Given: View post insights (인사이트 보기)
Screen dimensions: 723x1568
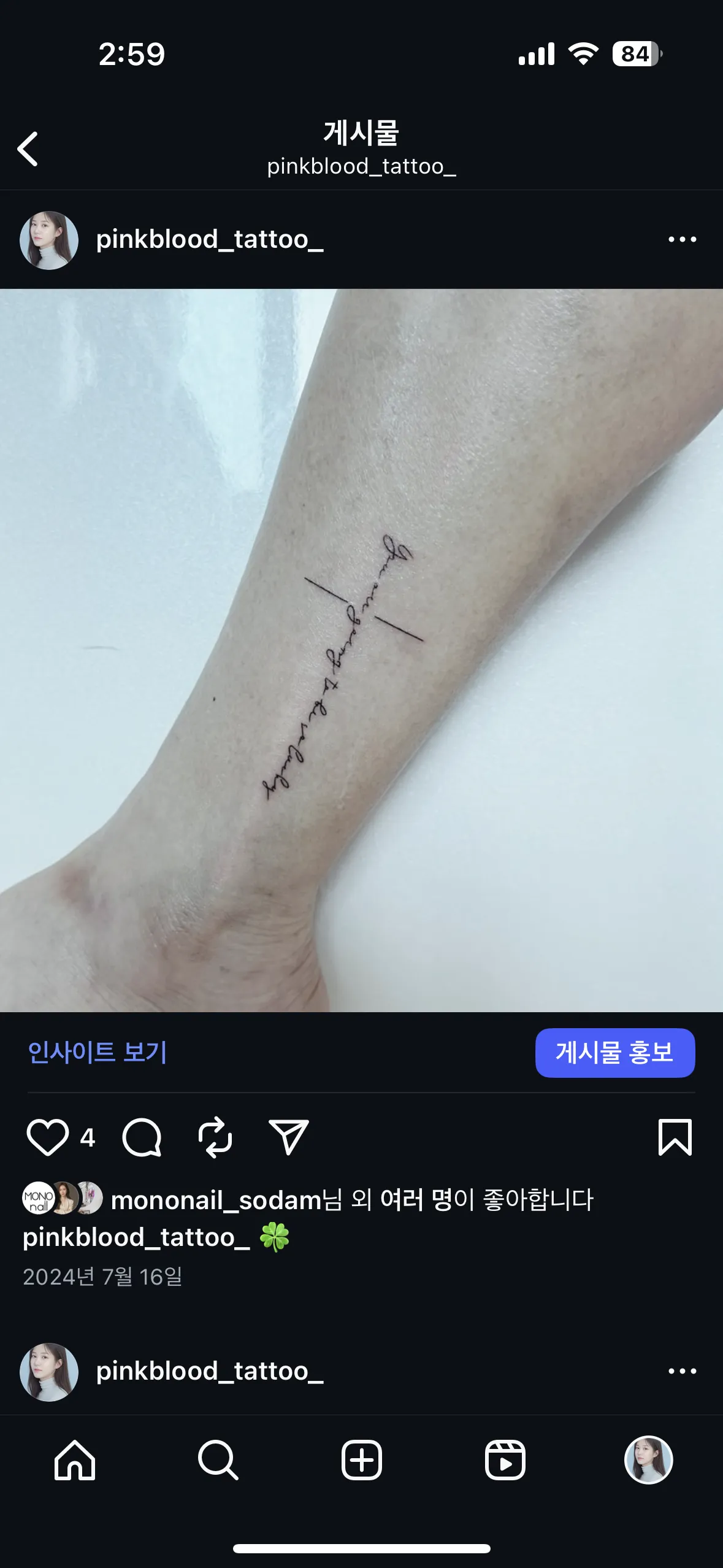Looking at the screenshot, I should pyautogui.click(x=98, y=1052).
